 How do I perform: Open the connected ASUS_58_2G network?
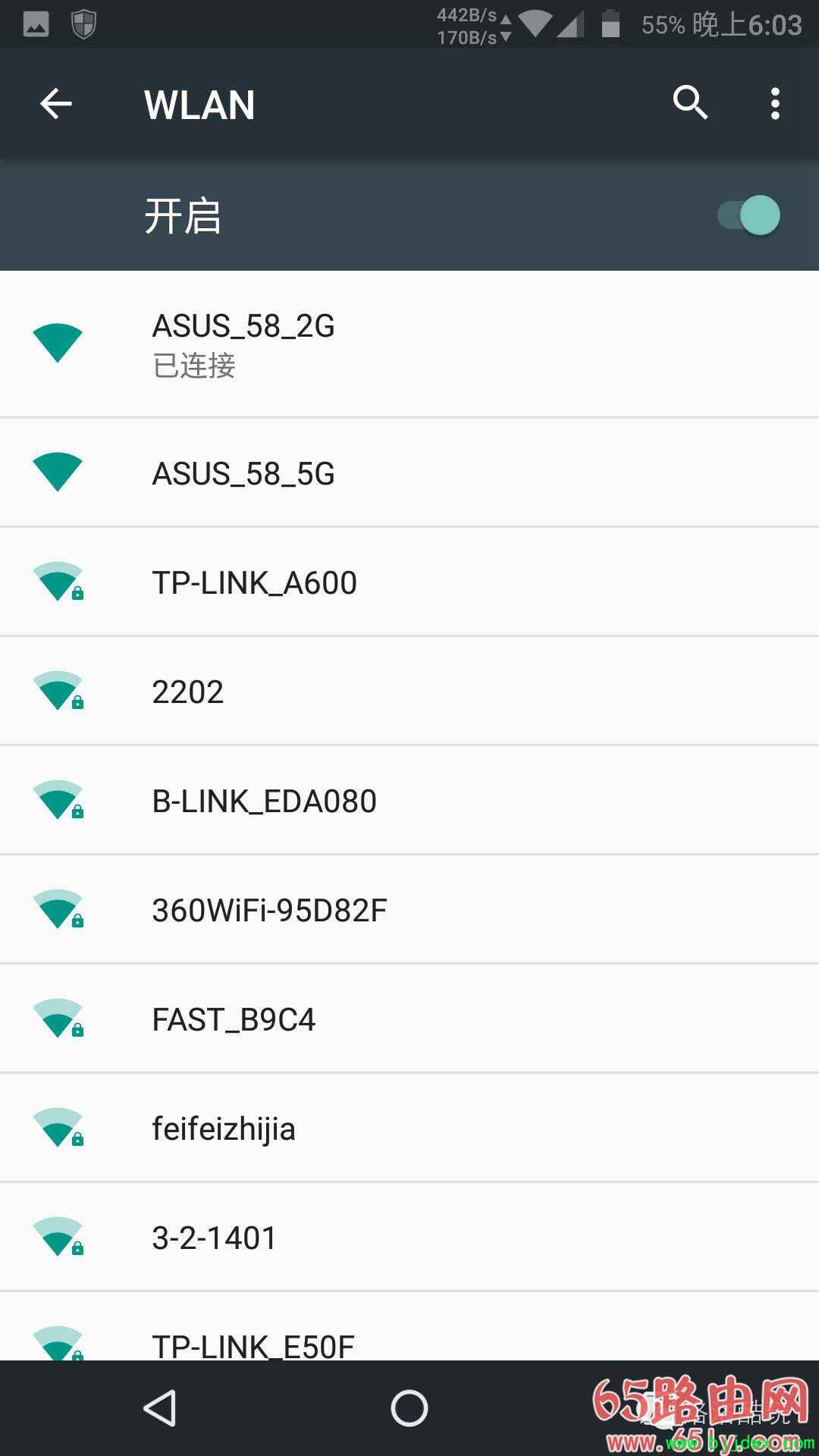pyautogui.click(x=409, y=344)
